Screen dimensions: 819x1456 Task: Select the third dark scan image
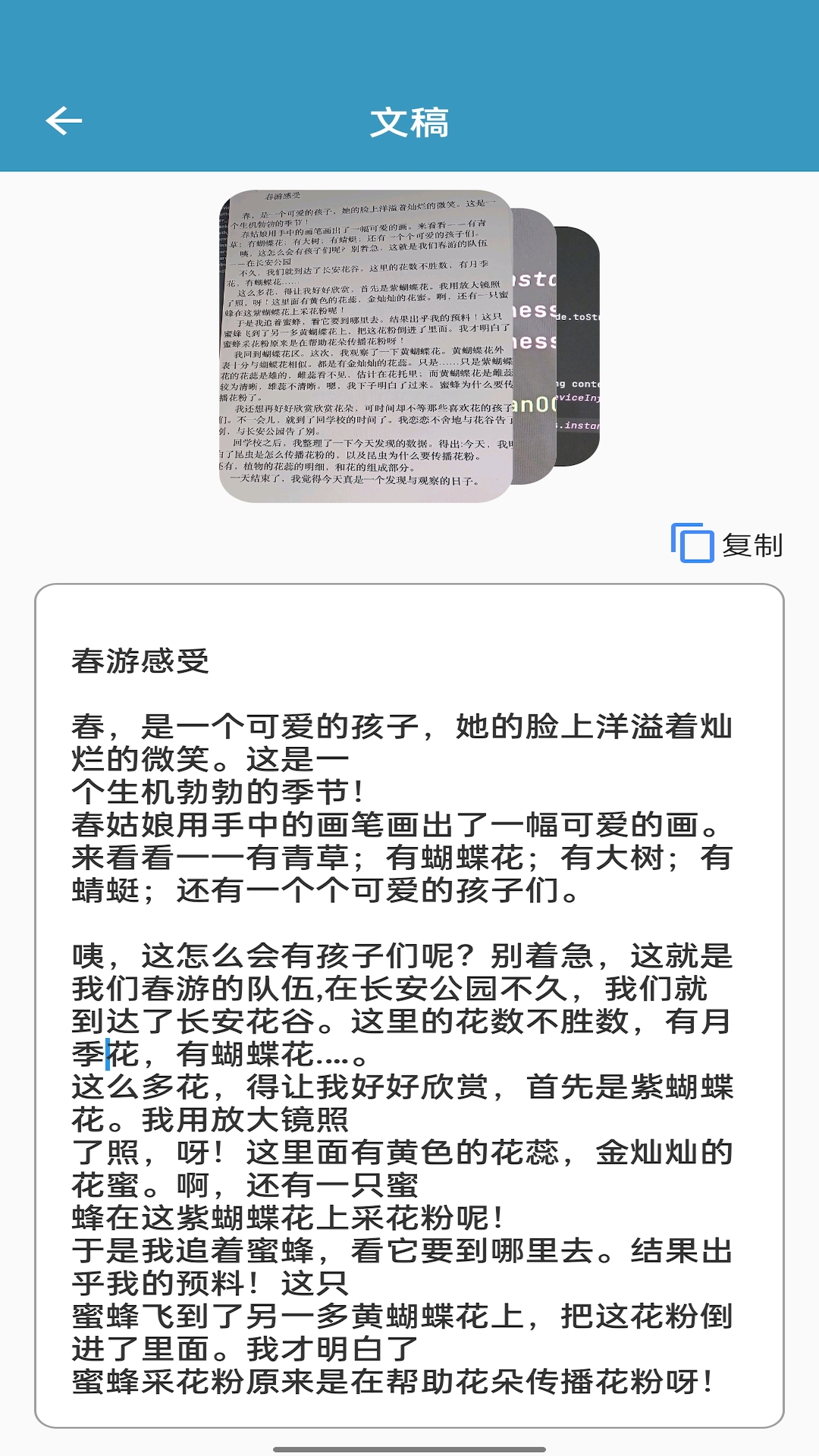pos(579,346)
